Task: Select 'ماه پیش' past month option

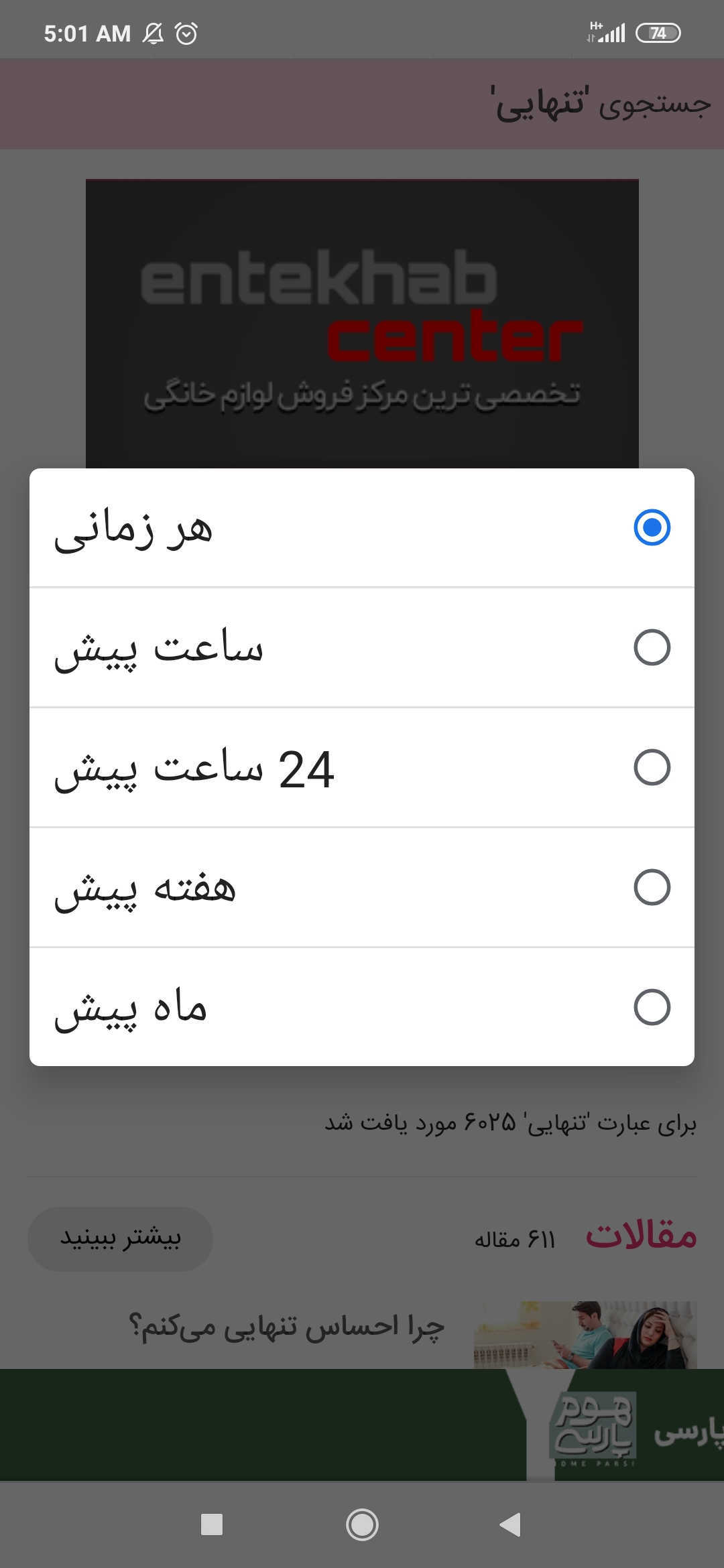Action: pyautogui.click(x=362, y=1006)
